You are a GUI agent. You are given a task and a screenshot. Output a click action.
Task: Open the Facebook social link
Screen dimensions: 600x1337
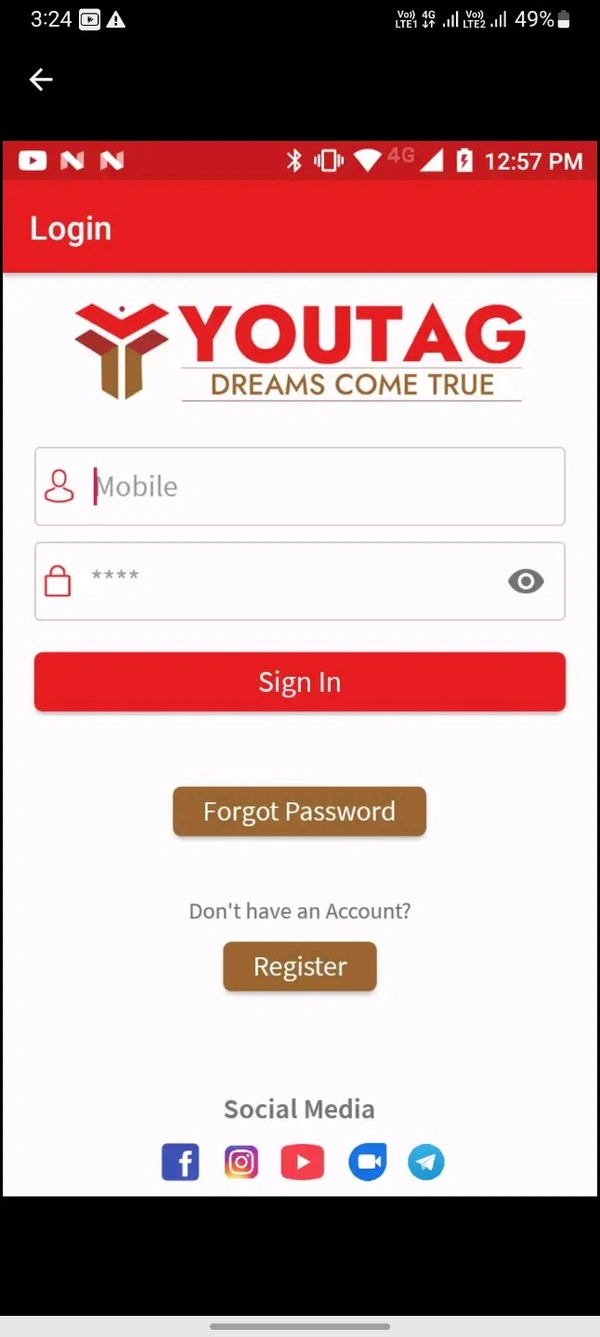point(181,1162)
